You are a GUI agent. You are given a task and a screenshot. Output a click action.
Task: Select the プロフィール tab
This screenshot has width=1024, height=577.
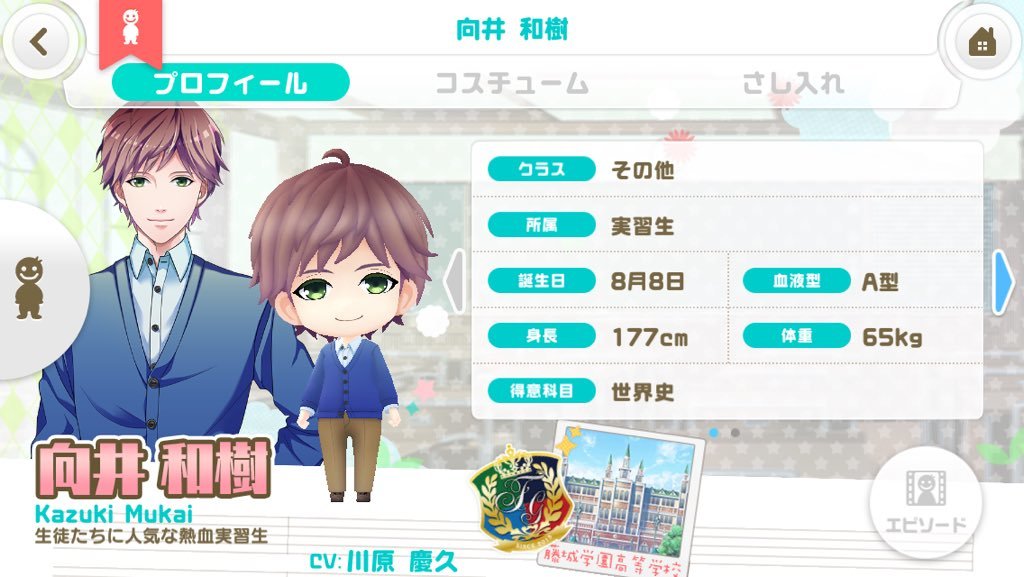pos(230,83)
